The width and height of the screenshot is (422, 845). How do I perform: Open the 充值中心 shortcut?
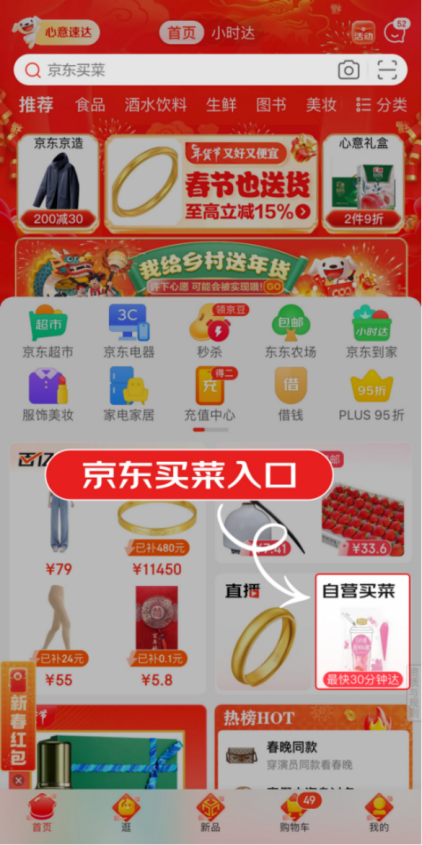point(210,395)
